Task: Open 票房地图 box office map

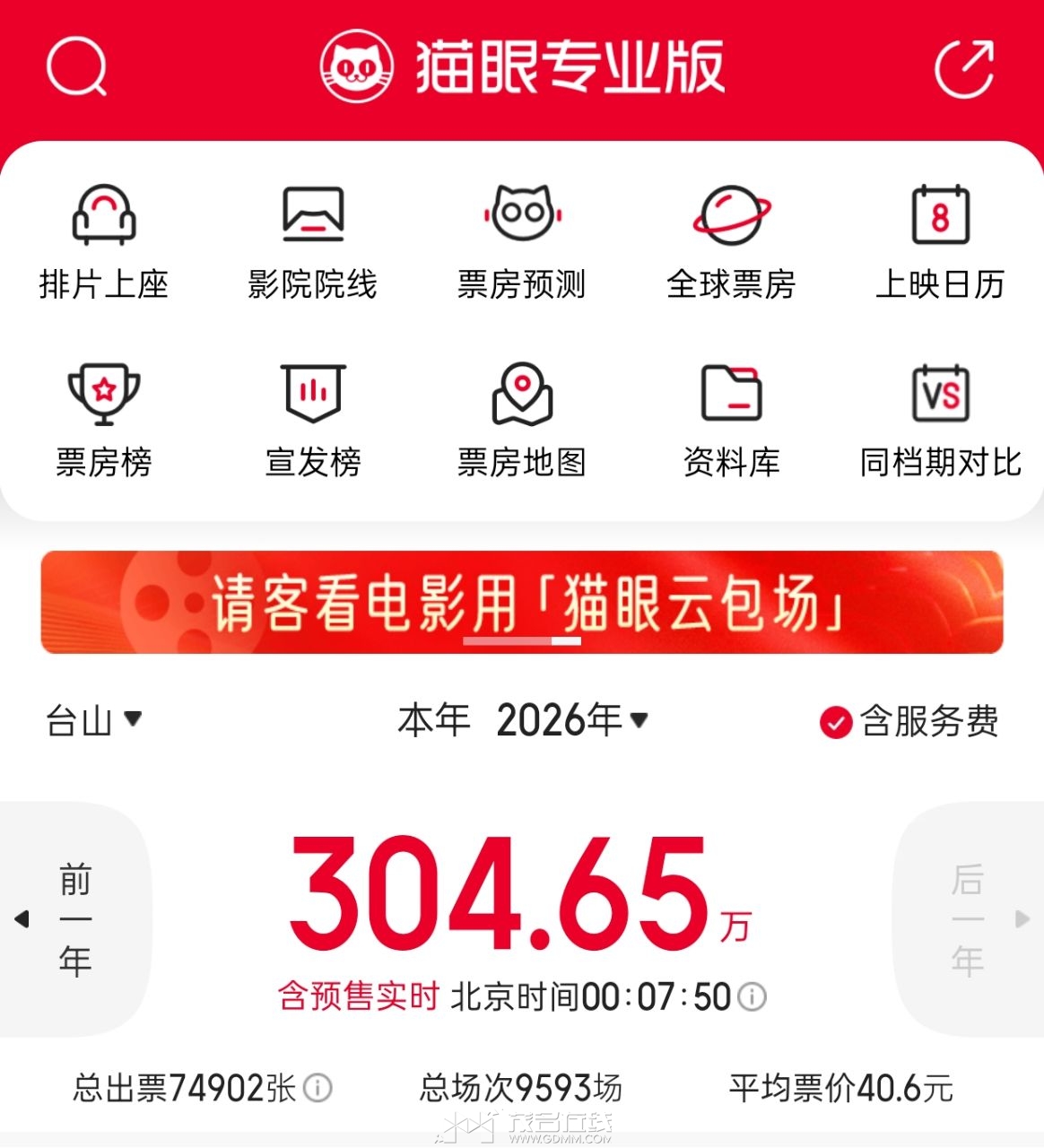Action: click(x=522, y=419)
